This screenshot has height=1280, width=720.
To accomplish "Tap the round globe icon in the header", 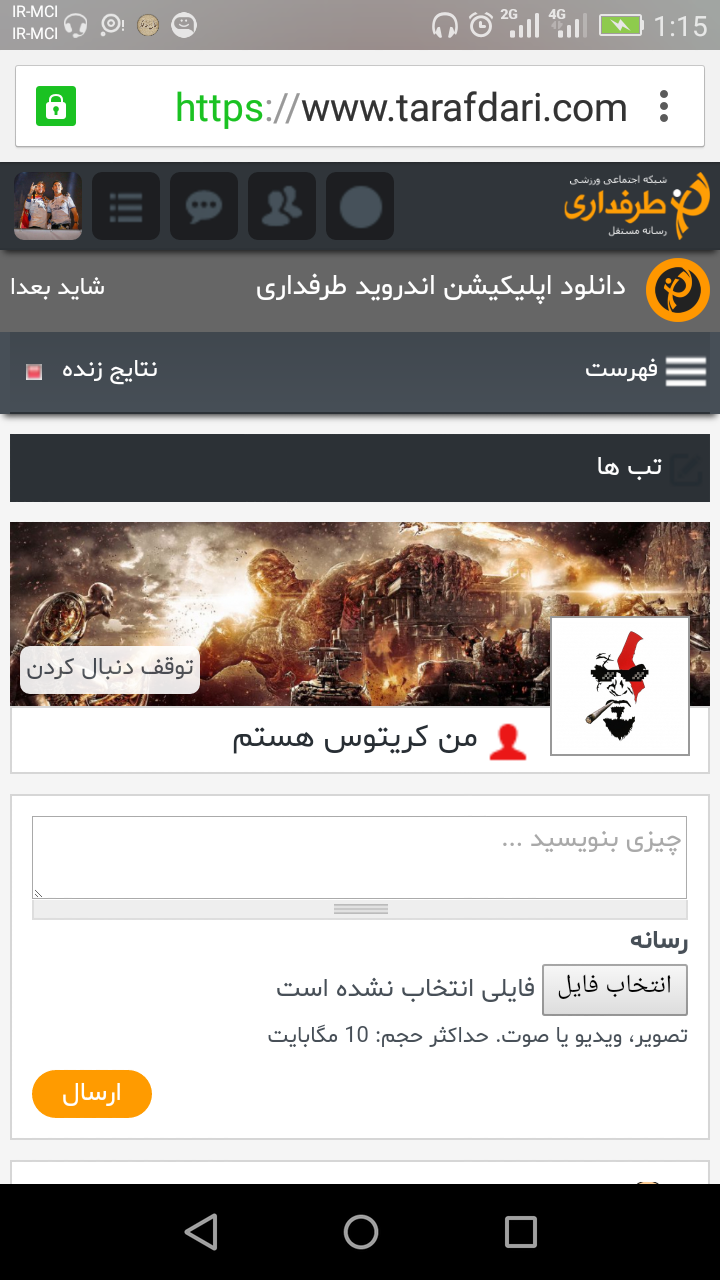I will [x=360, y=206].
